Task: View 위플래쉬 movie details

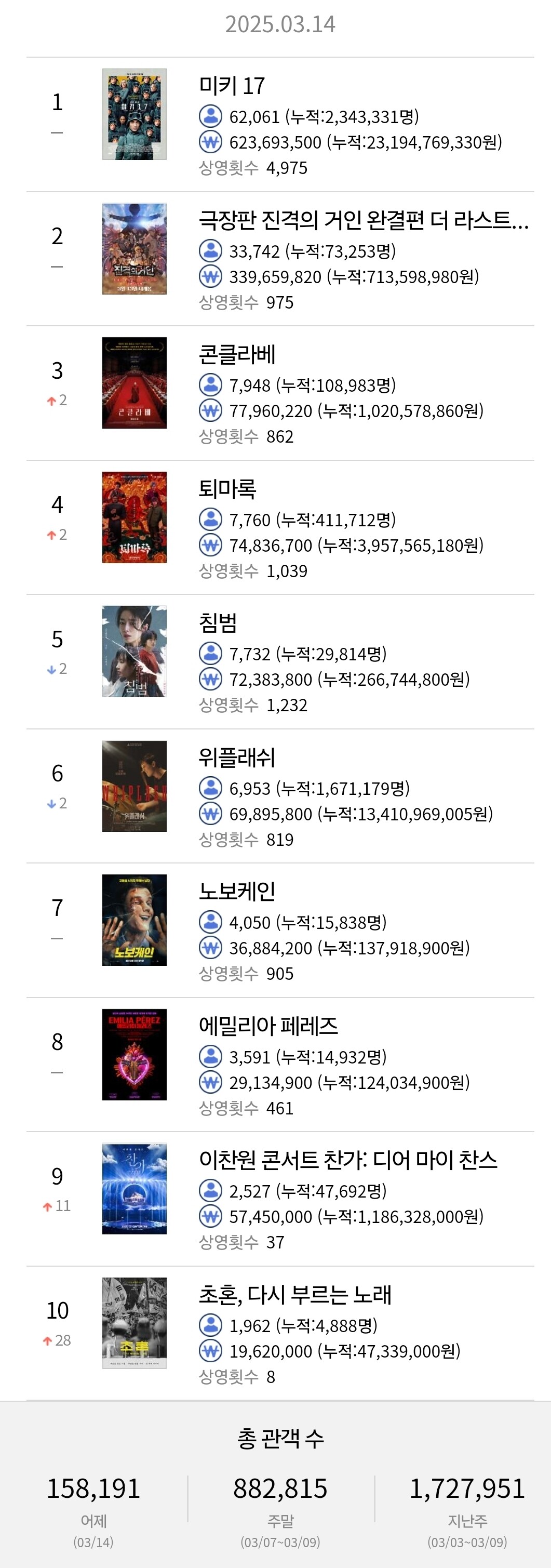Action: (280, 796)
